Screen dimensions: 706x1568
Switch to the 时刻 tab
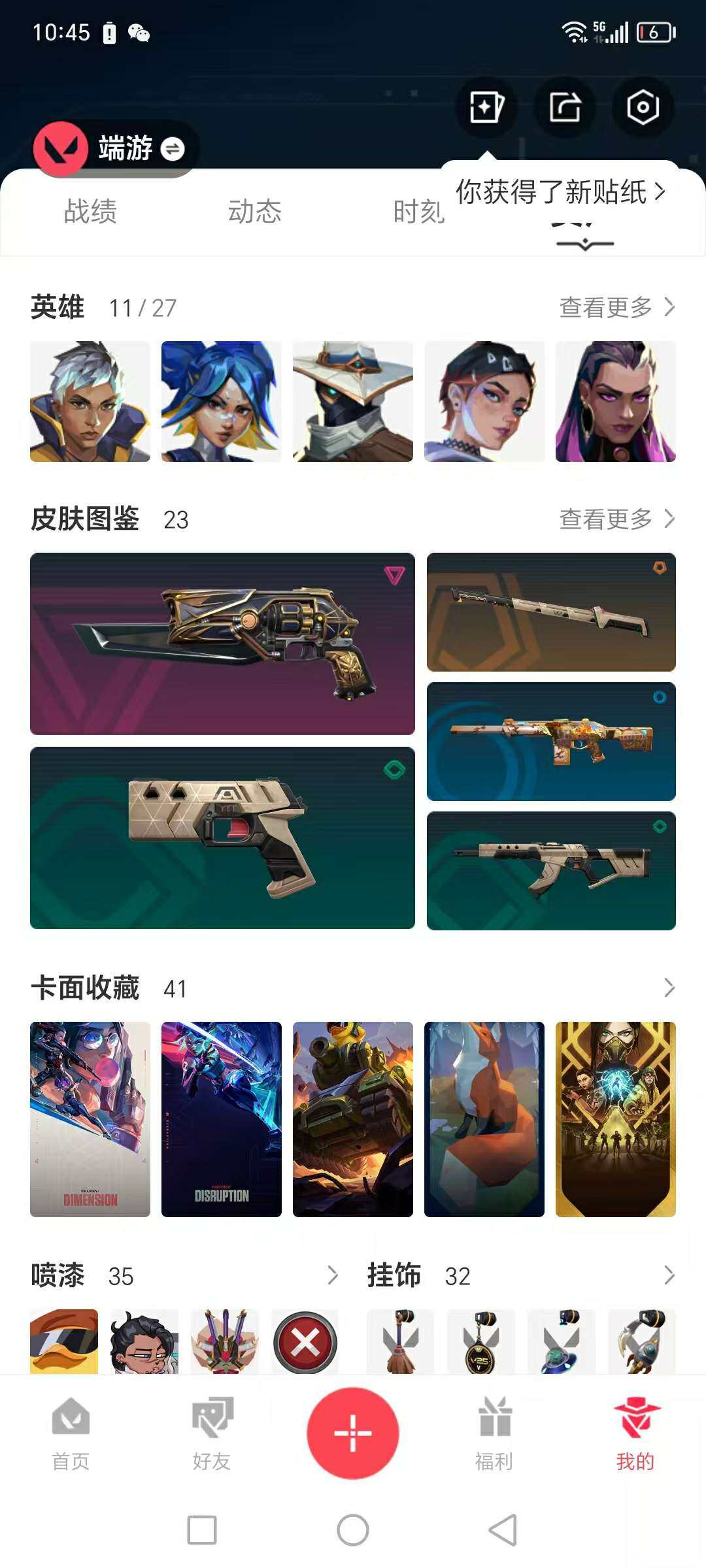point(418,212)
